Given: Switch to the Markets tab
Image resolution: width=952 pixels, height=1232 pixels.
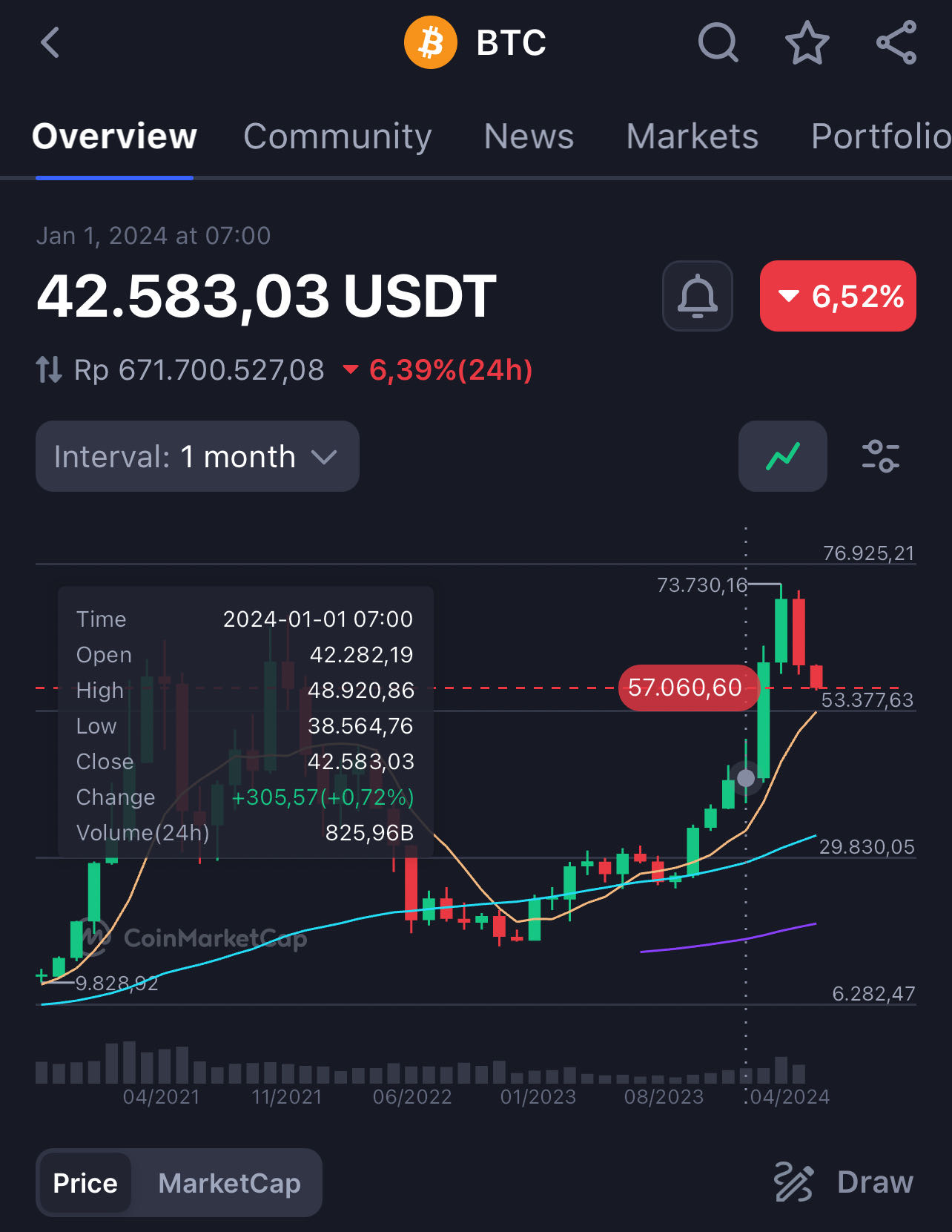Looking at the screenshot, I should coord(692,136).
